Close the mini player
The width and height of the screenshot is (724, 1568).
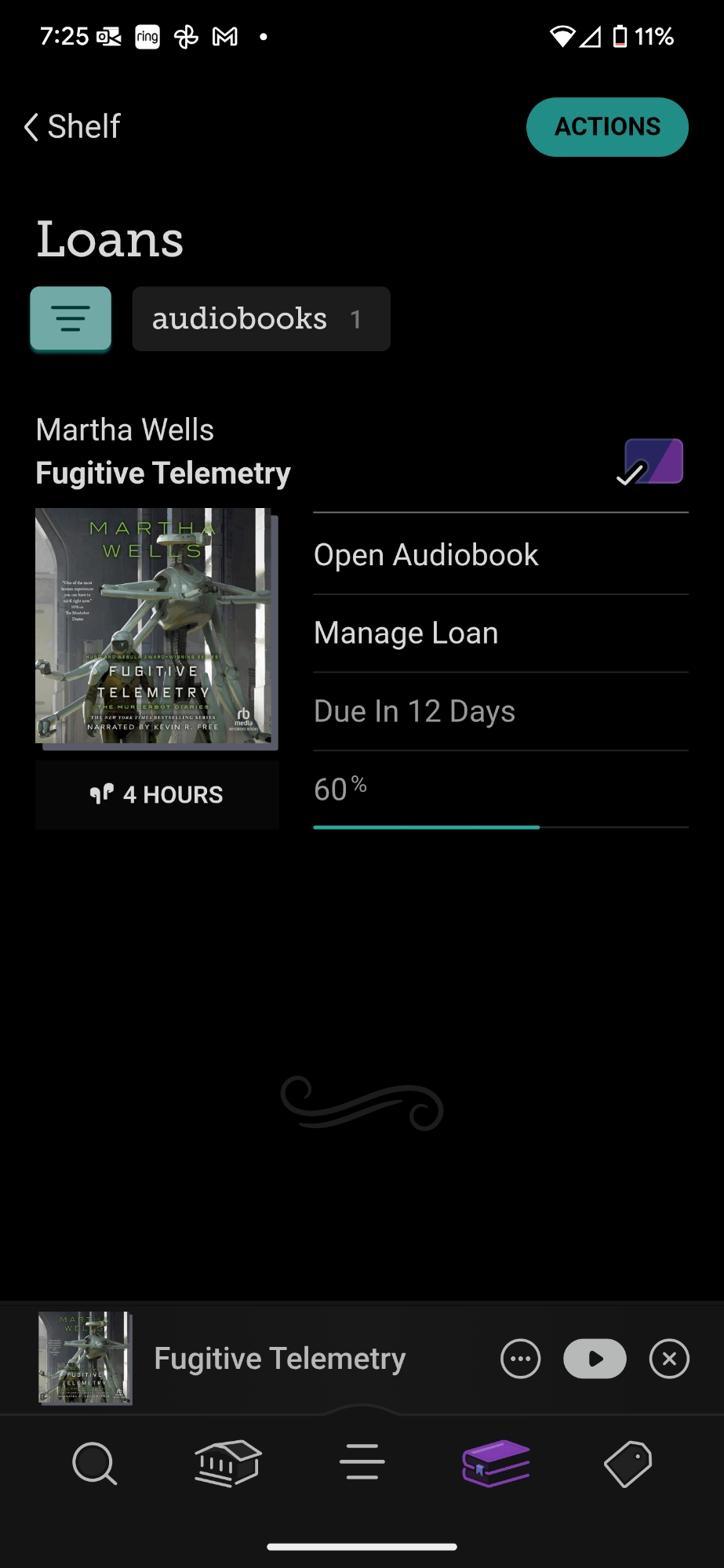(669, 1359)
